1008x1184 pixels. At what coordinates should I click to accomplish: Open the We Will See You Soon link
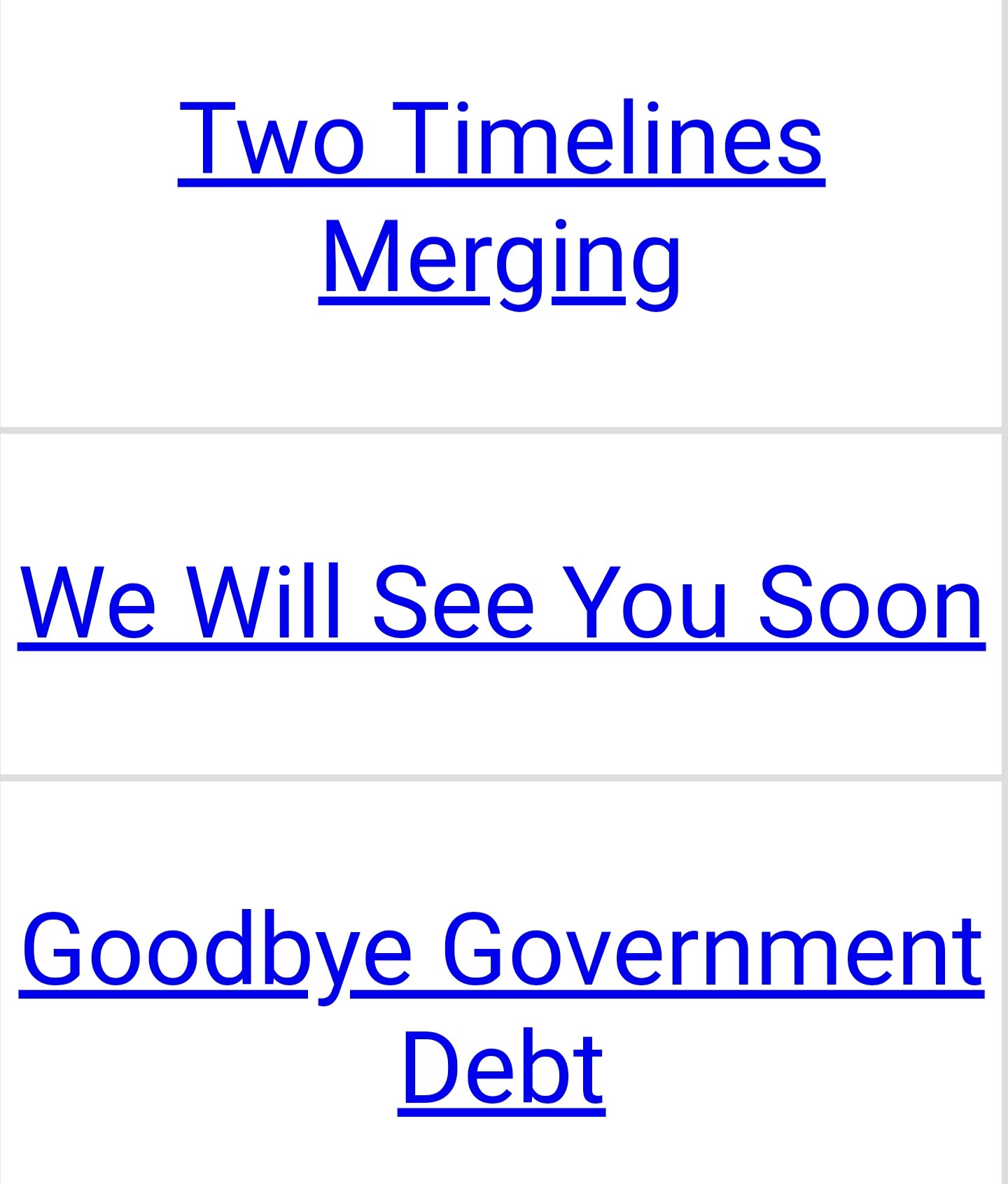tap(501, 604)
